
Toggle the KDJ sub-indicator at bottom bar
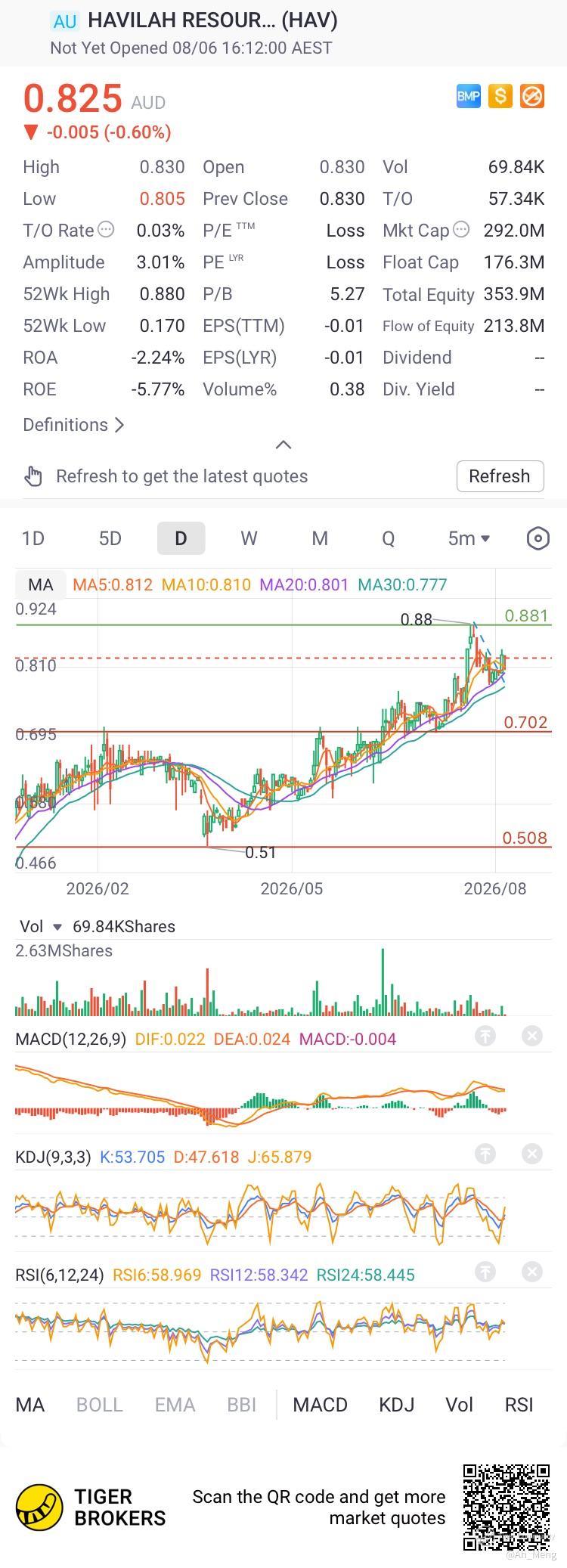(396, 1405)
